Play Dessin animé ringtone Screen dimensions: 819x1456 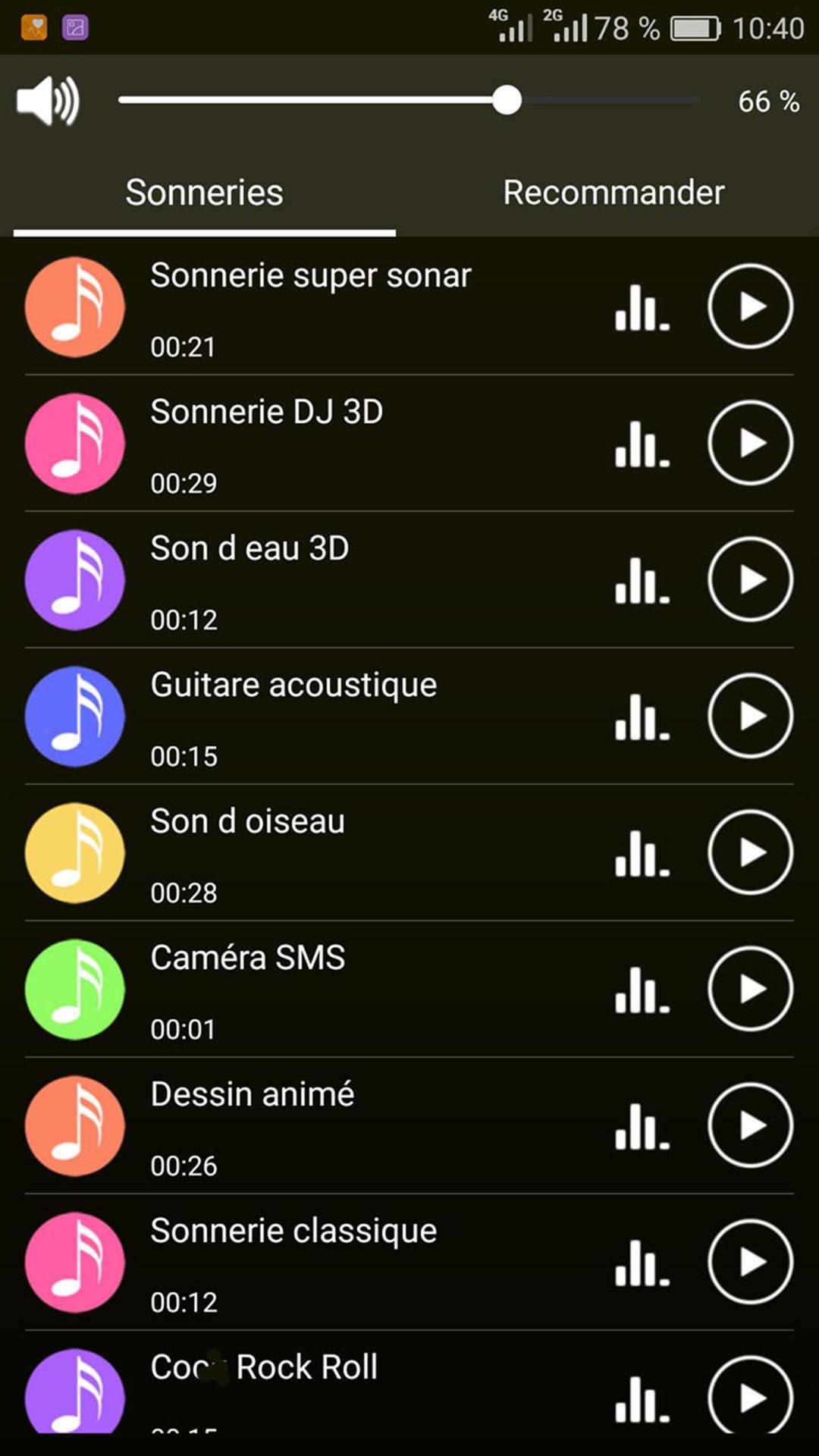point(751,1125)
